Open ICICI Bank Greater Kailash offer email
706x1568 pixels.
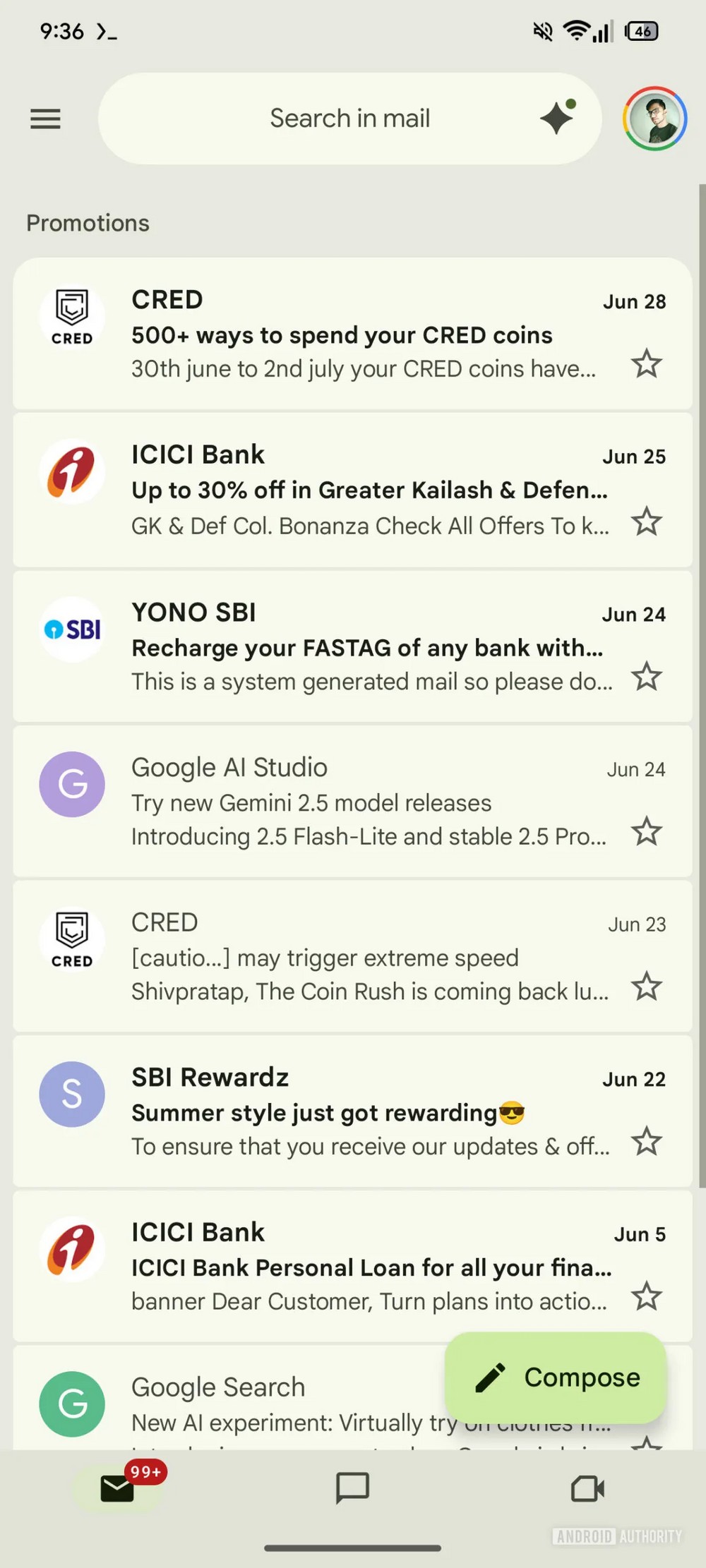[353, 490]
